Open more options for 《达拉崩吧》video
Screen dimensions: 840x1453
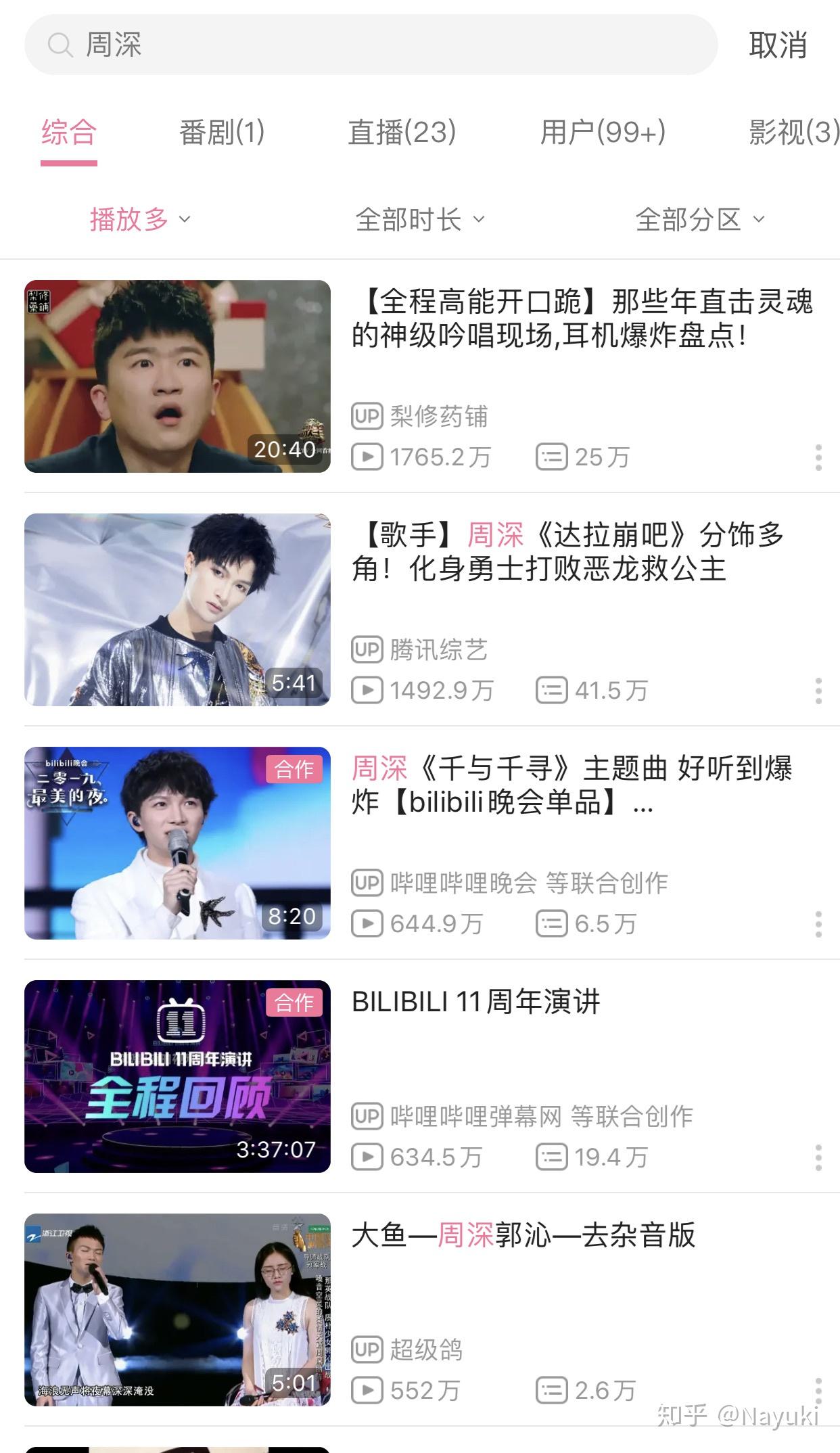pyautogui.click(x=818, y=691)
